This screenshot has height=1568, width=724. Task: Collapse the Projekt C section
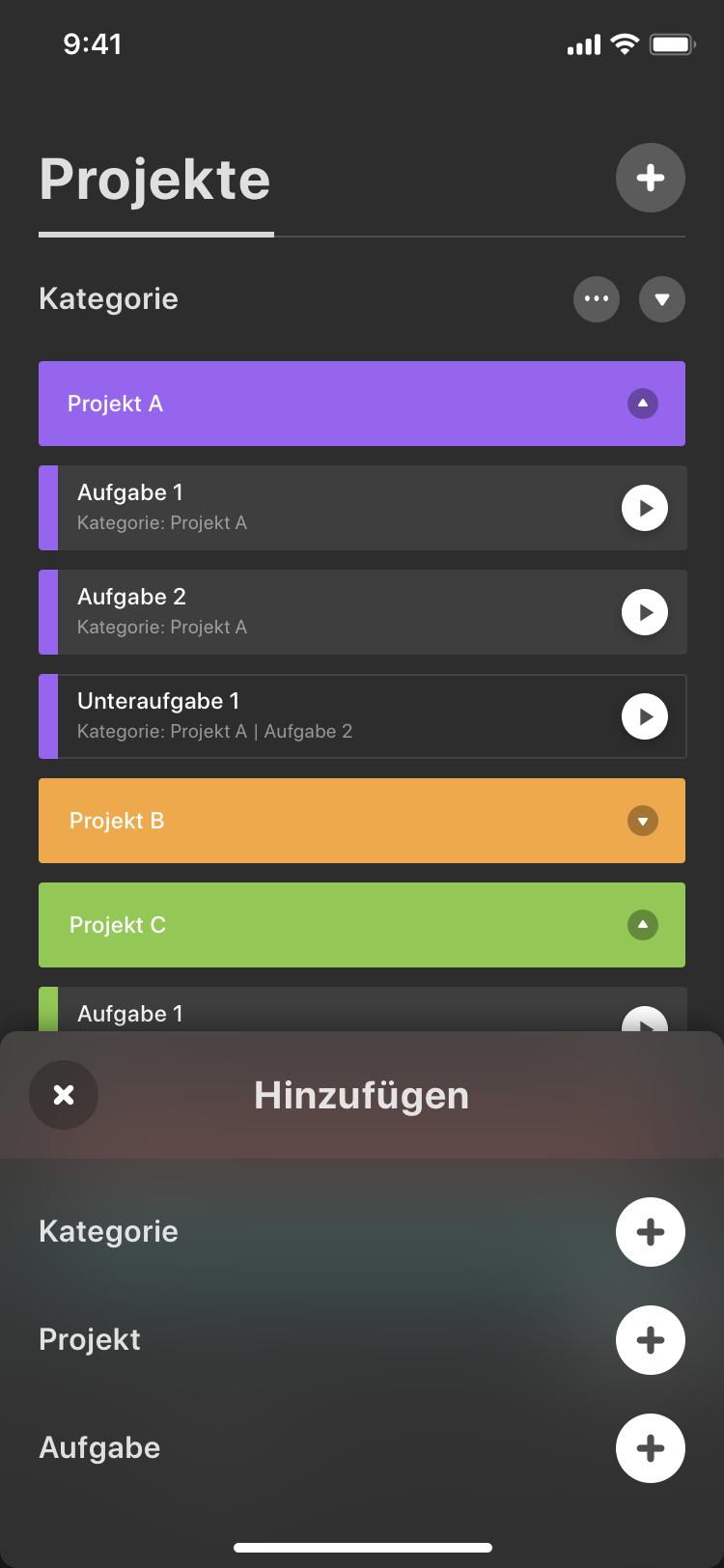[643, 925]
